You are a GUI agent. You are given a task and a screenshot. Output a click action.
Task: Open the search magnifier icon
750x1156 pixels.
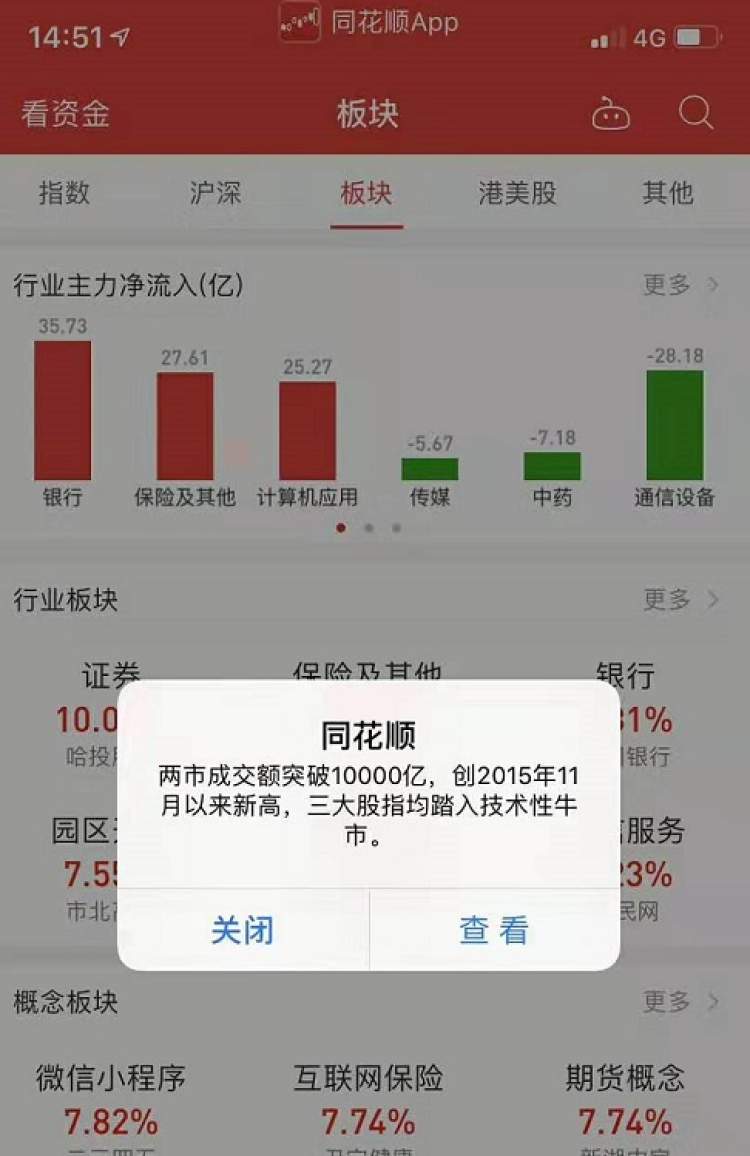coord(696,112)
